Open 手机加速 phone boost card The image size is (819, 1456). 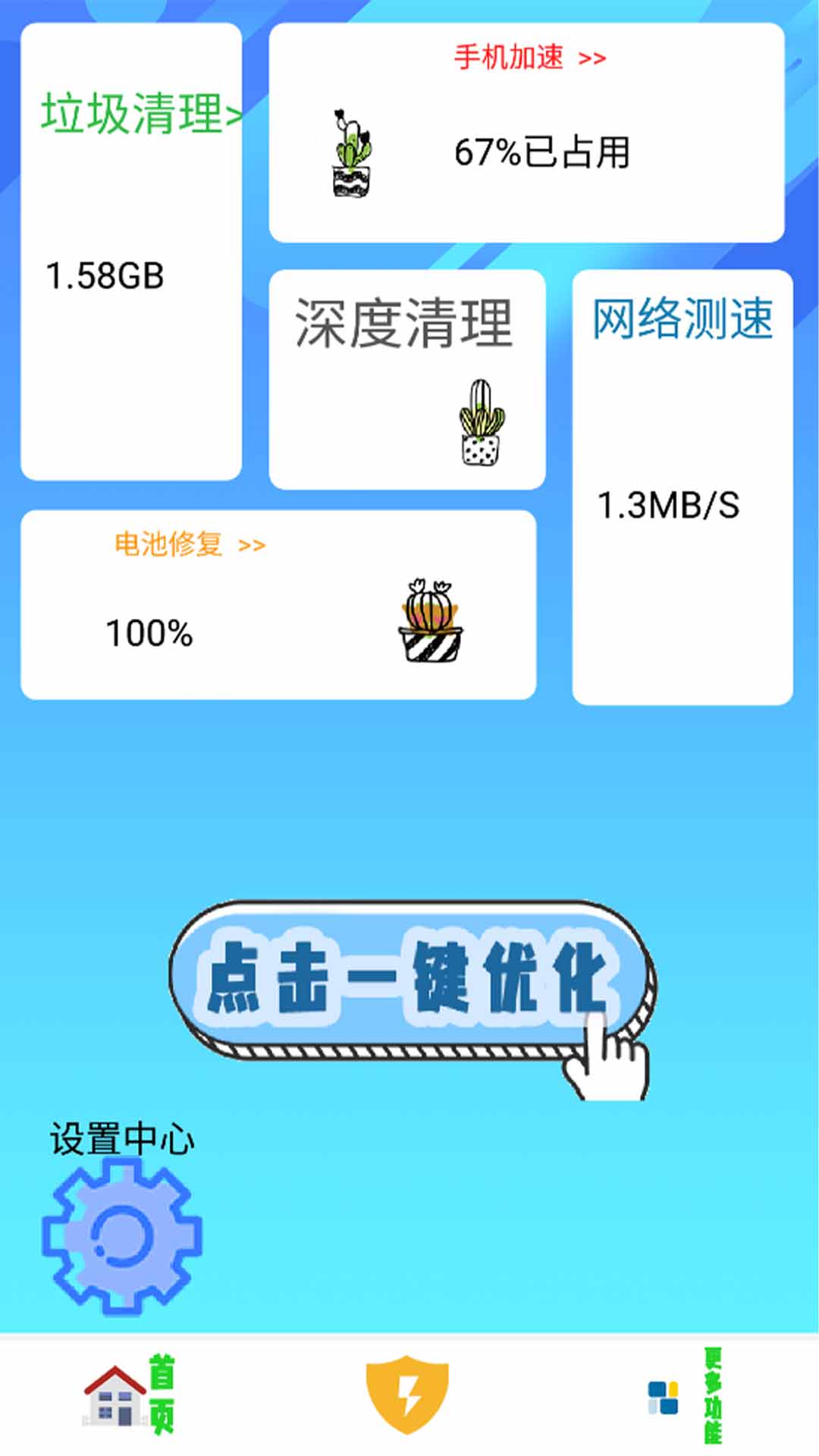point(526,133)
